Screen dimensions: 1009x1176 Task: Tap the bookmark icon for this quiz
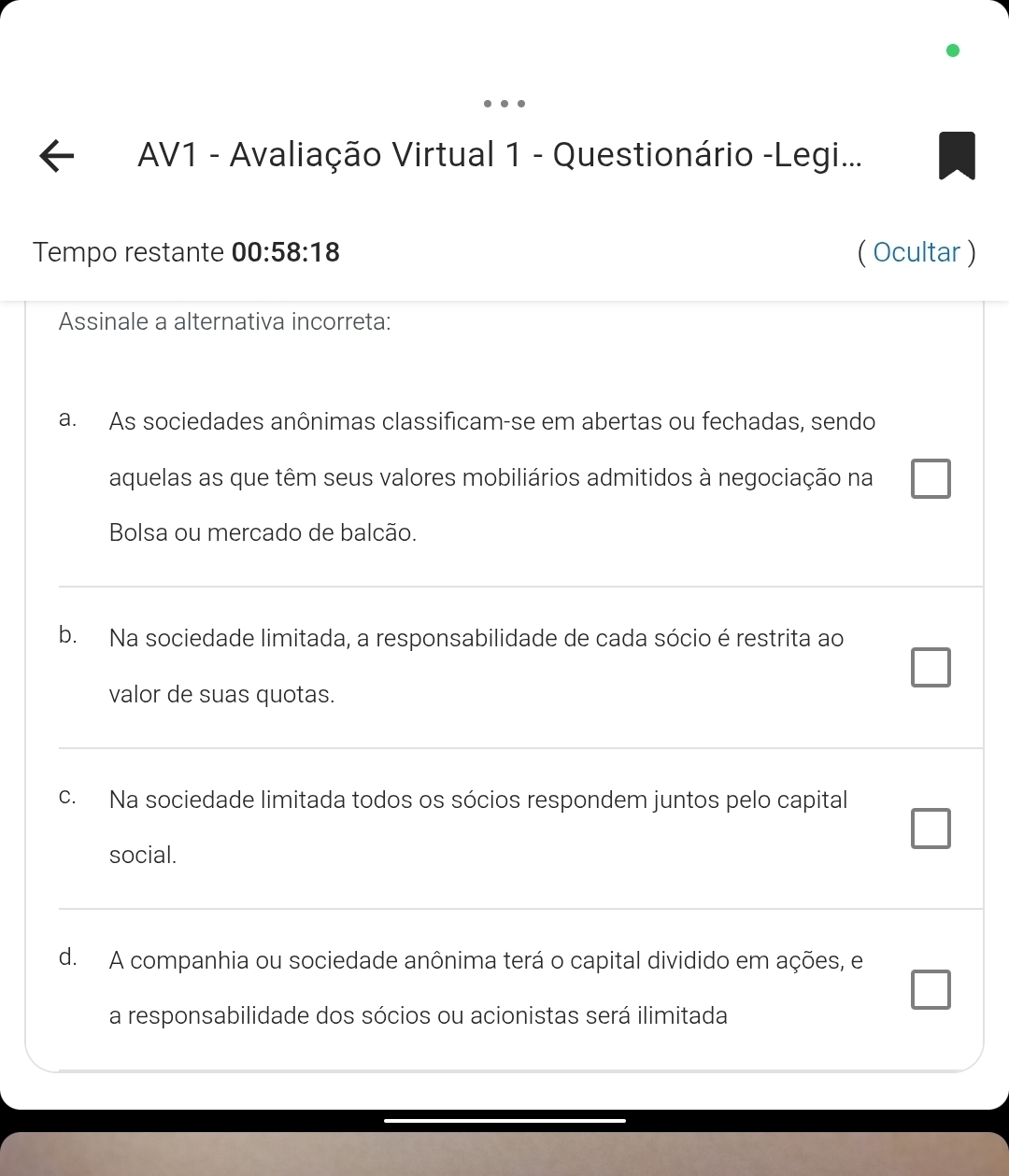tap(956, 156)
